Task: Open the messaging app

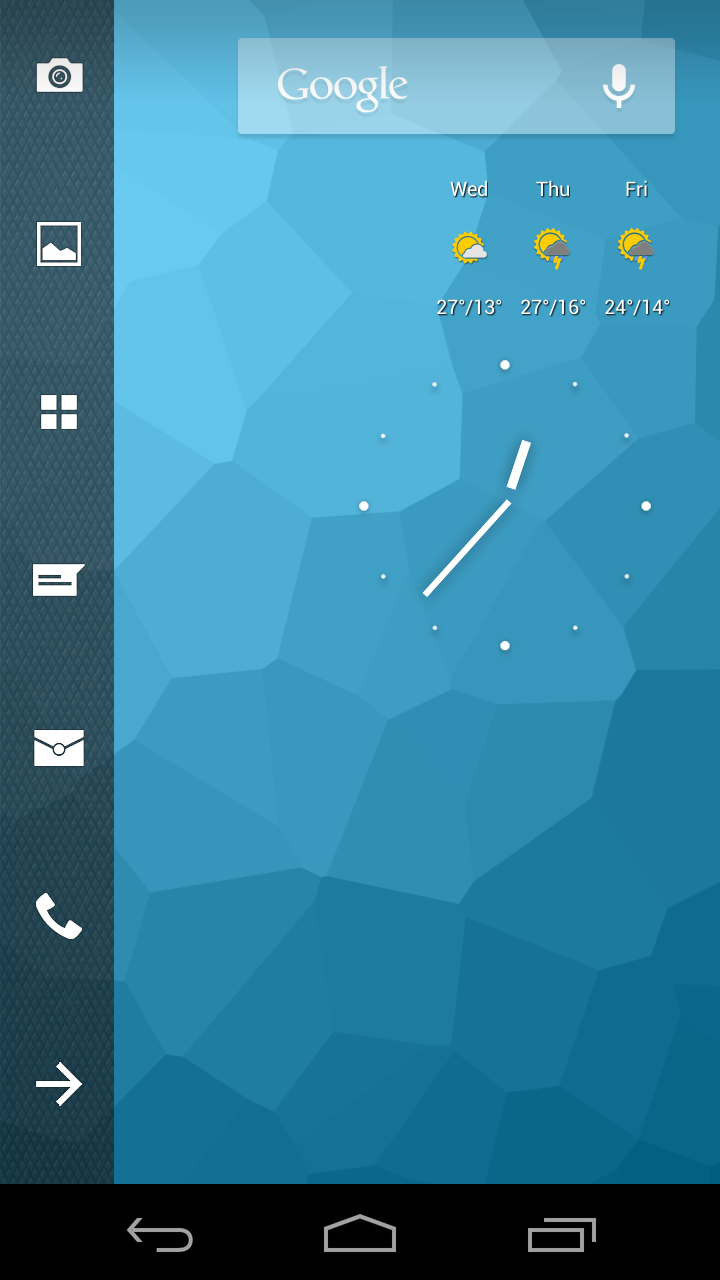Action: tap(59, 580)
